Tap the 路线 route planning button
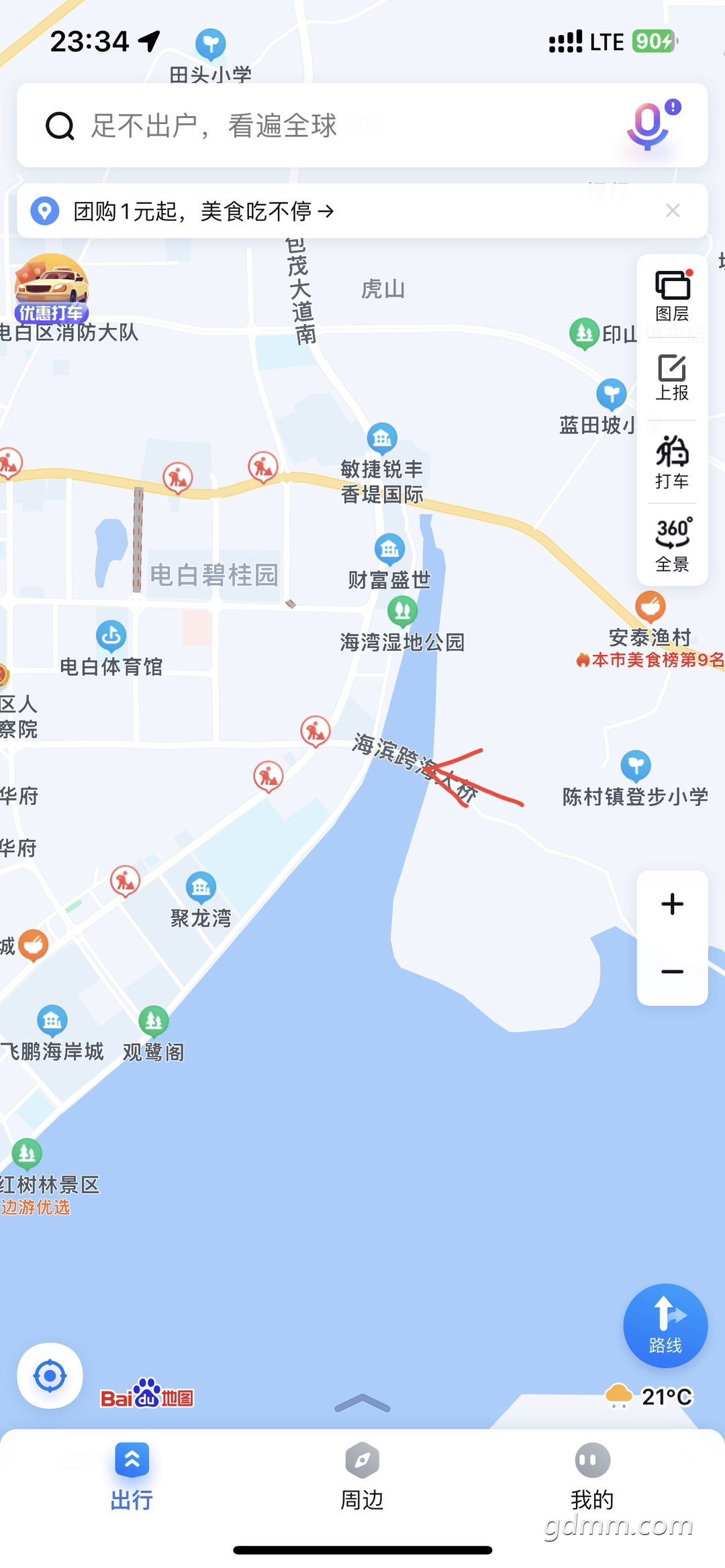 (665, 1326)
